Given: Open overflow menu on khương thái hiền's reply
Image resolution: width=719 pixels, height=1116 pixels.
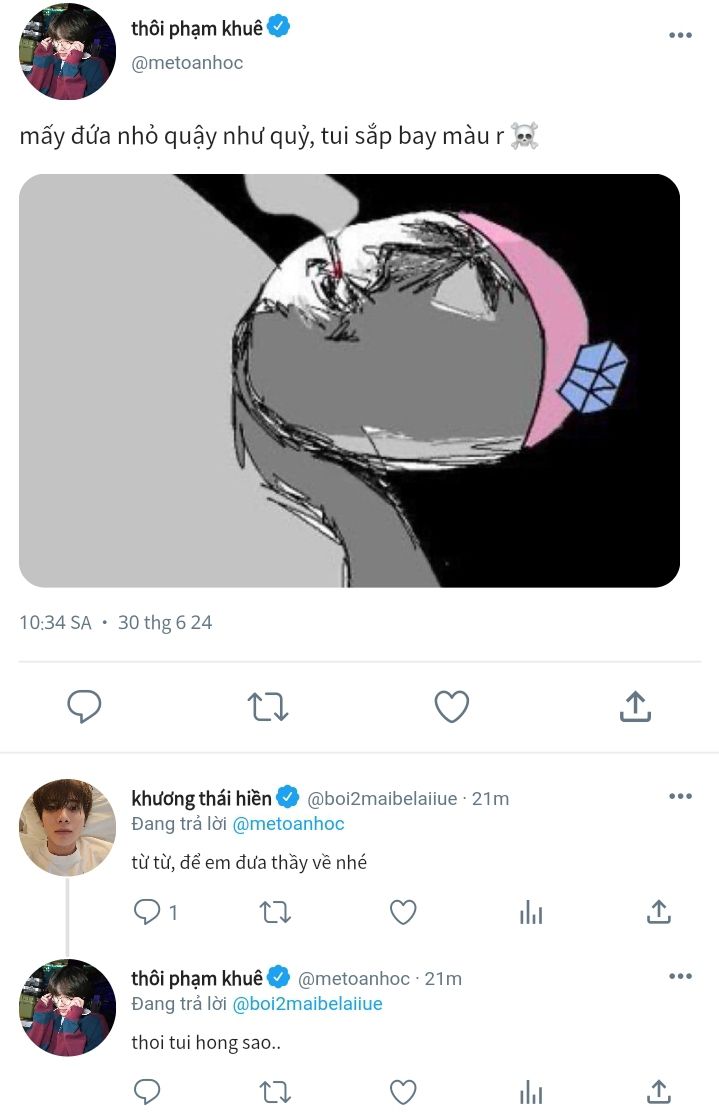Looking at the screenshot, I should (680, 797).
